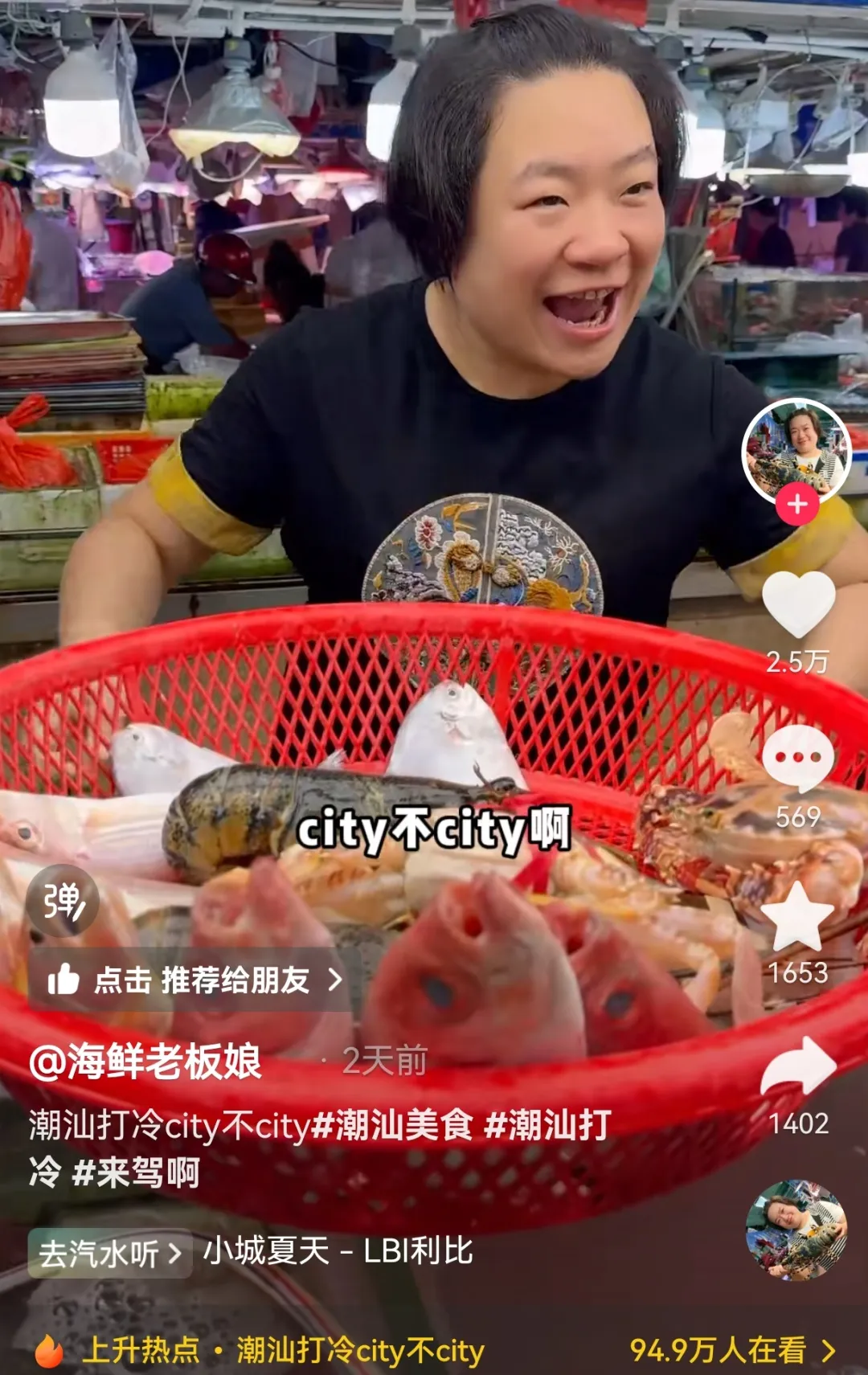
Task: Open the creator's profile avatar
Action: [x=796, y=450]
